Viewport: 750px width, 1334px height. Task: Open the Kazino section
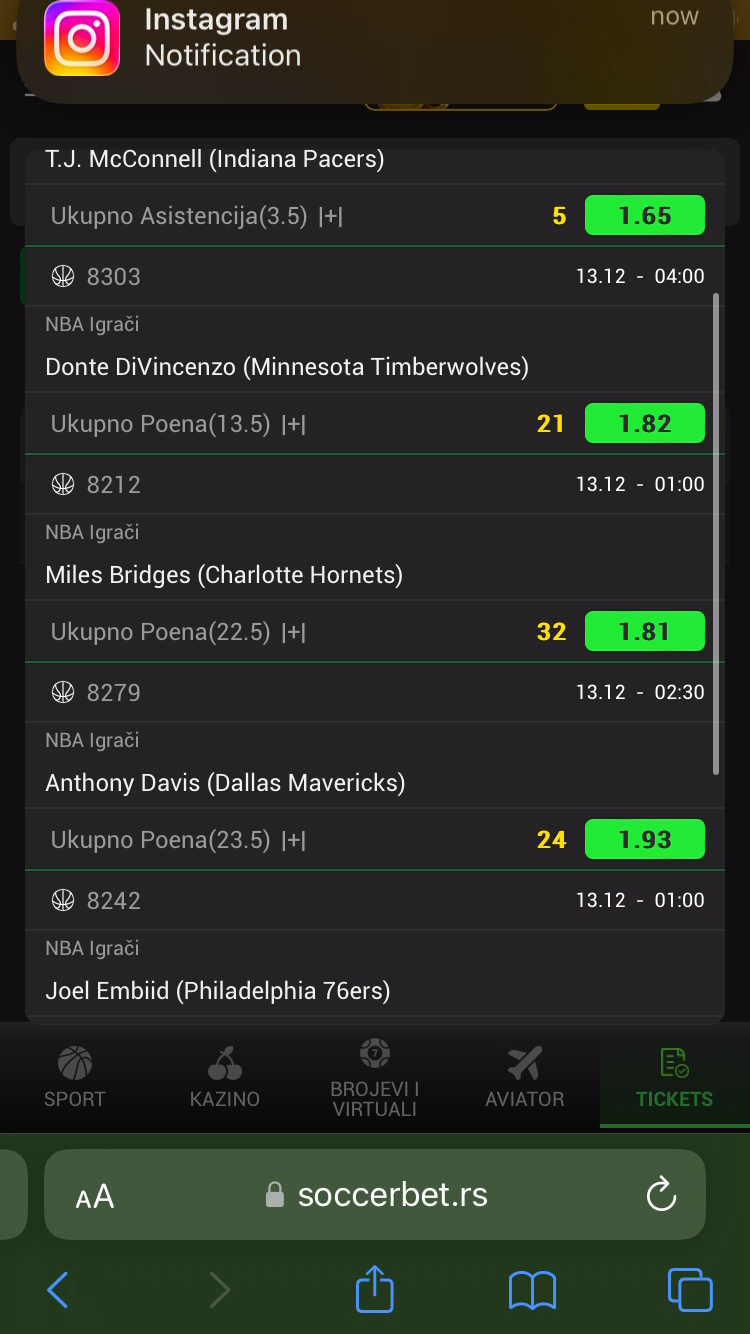pyautogui.click(x=225, y=1077)
